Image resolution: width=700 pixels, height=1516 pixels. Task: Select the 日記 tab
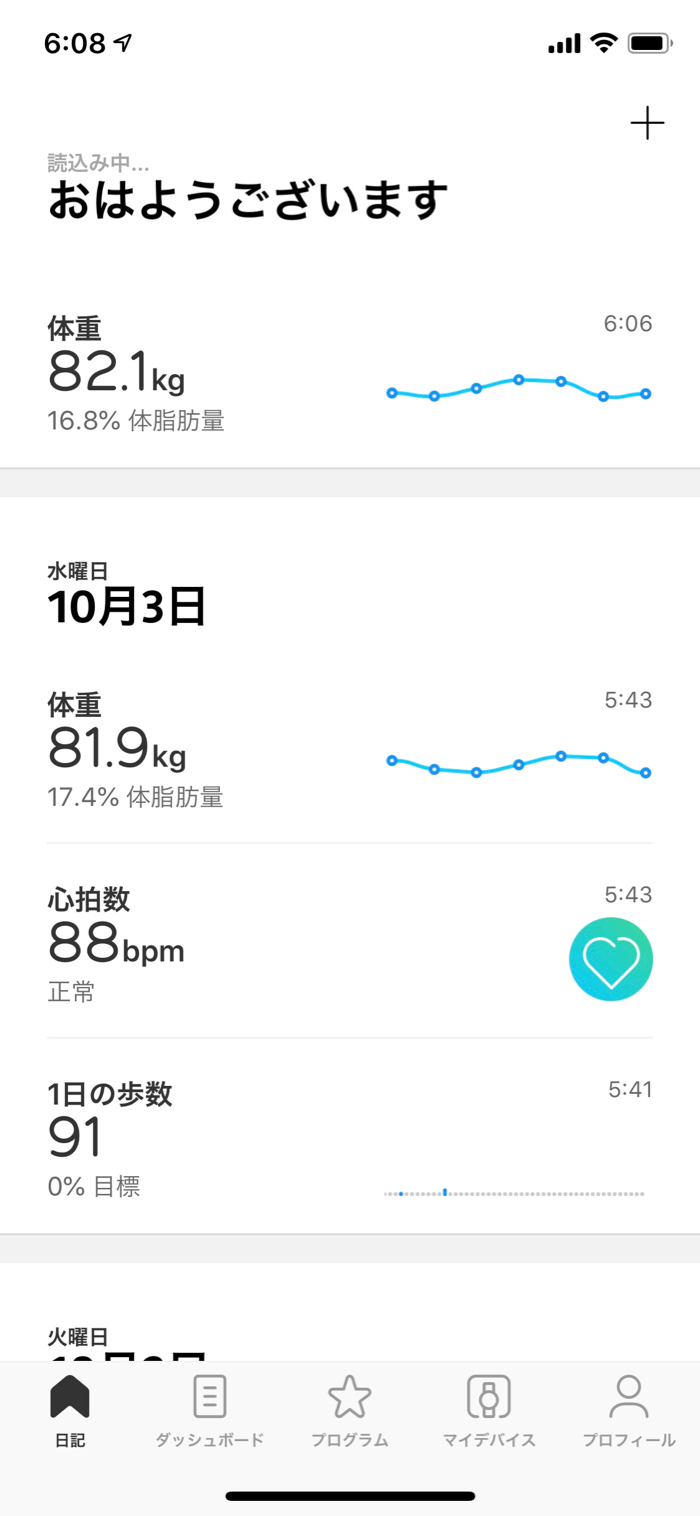click(x=70, y=1412)
